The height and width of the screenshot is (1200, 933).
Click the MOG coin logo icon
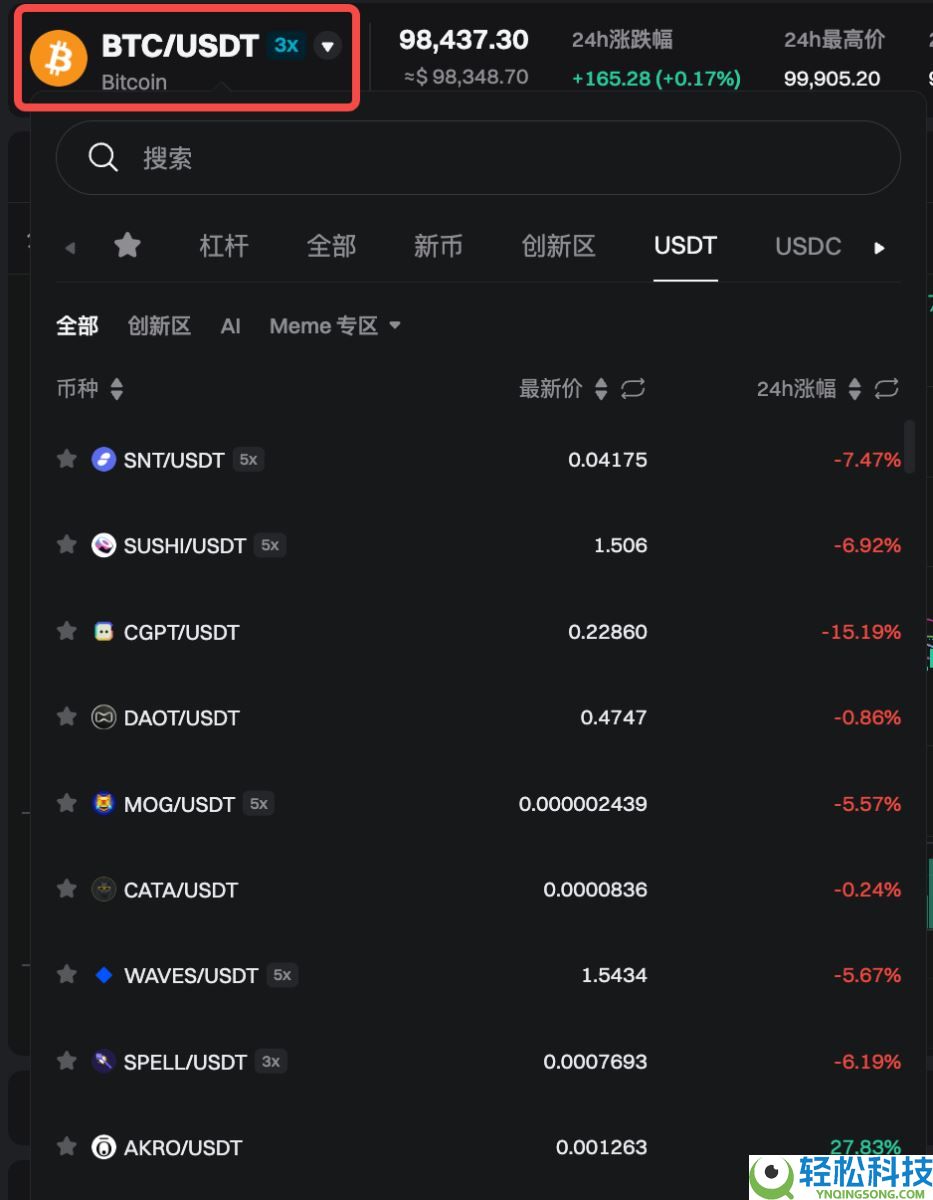point(104,803)
